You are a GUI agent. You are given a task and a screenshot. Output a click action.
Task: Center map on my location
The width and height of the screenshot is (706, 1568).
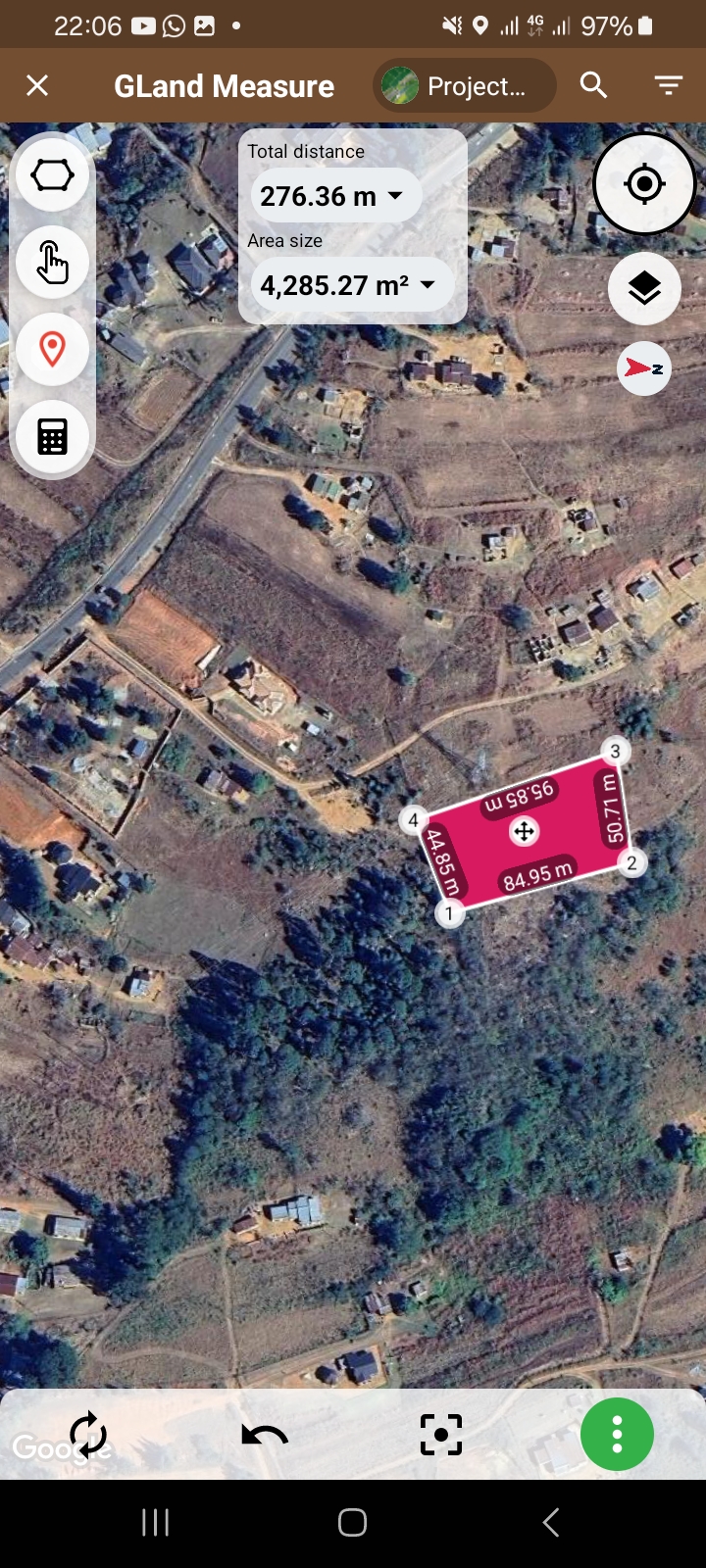[x=644, y=183]
